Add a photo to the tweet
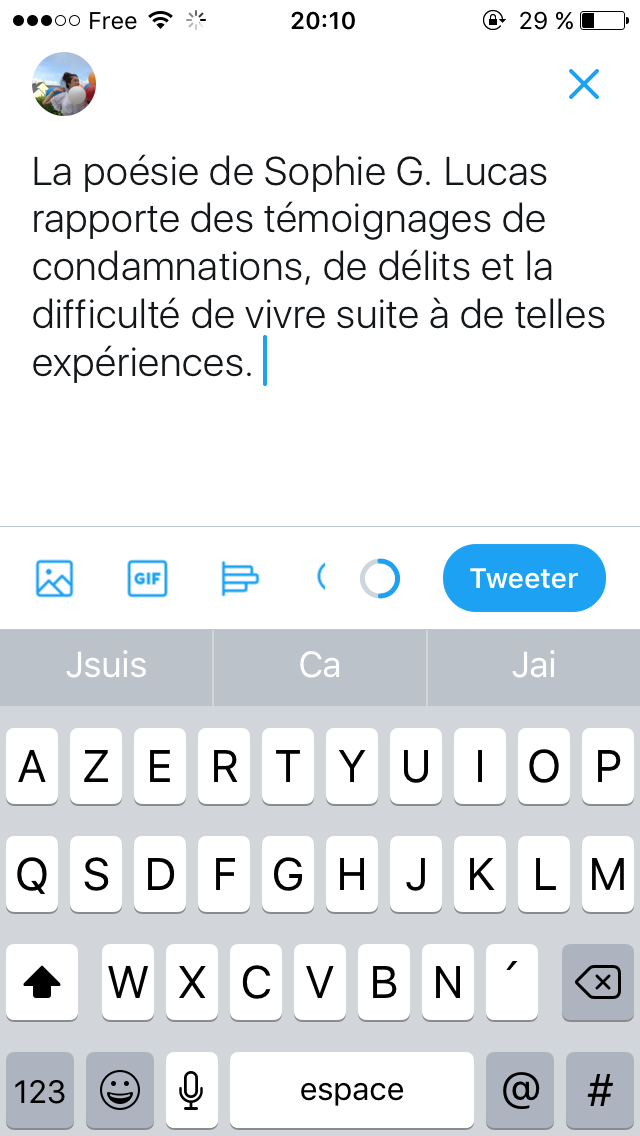This screenshot has width=640, height=1136. click(54, 578)
